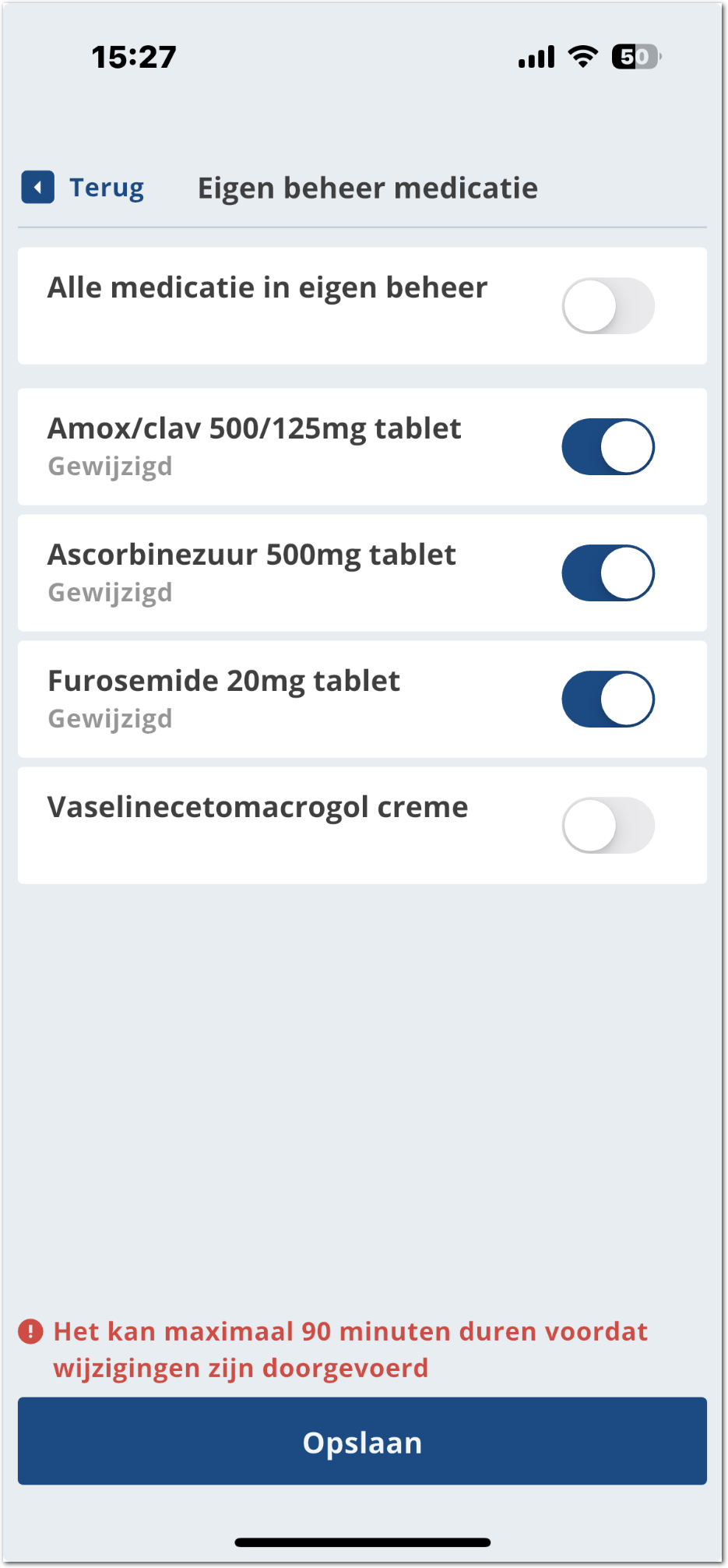
Task: Enable Alle medicatie in eigen beheer
Action: point(608,306)
